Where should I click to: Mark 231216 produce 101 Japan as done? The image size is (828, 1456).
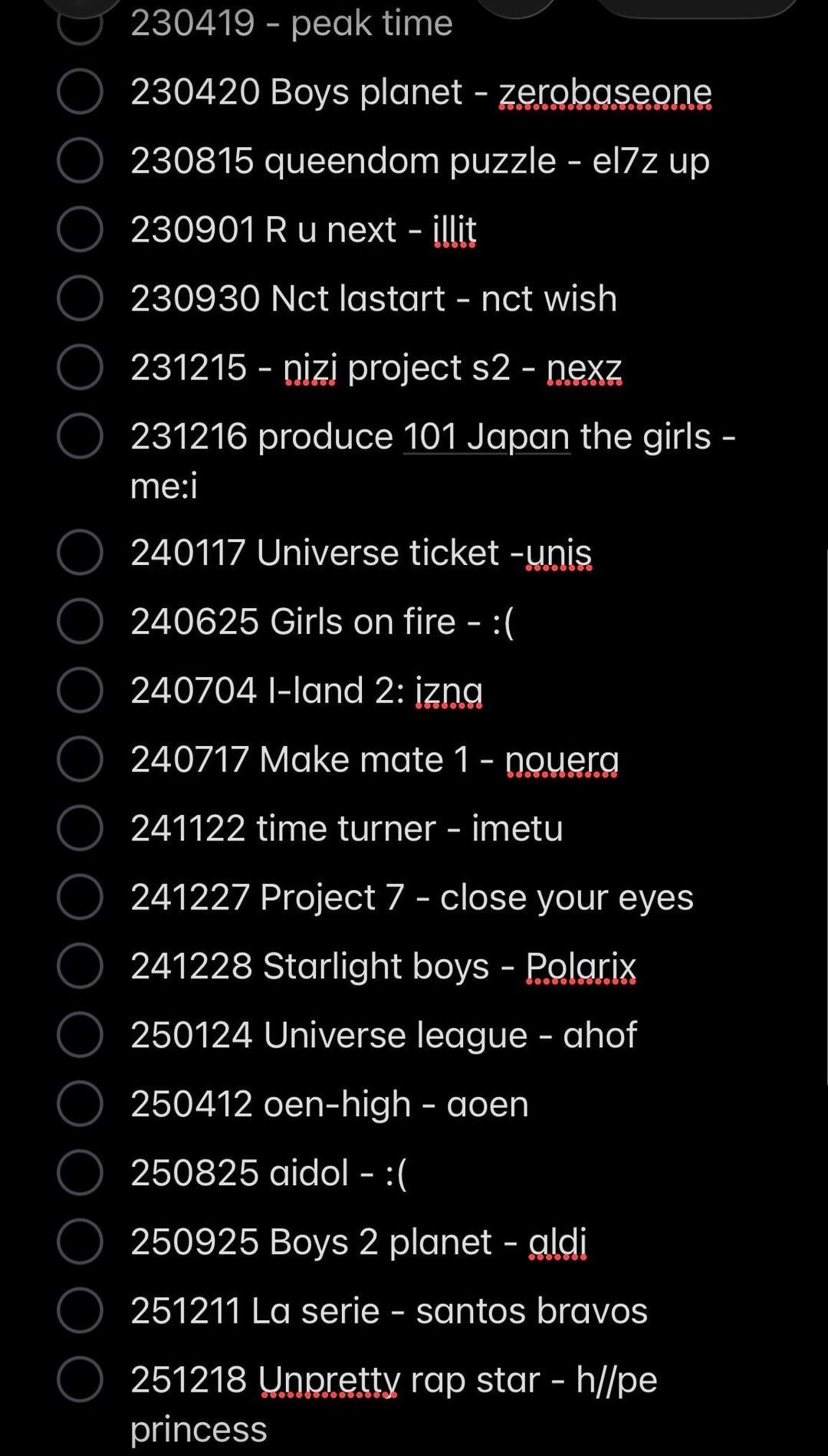[80, 436]
